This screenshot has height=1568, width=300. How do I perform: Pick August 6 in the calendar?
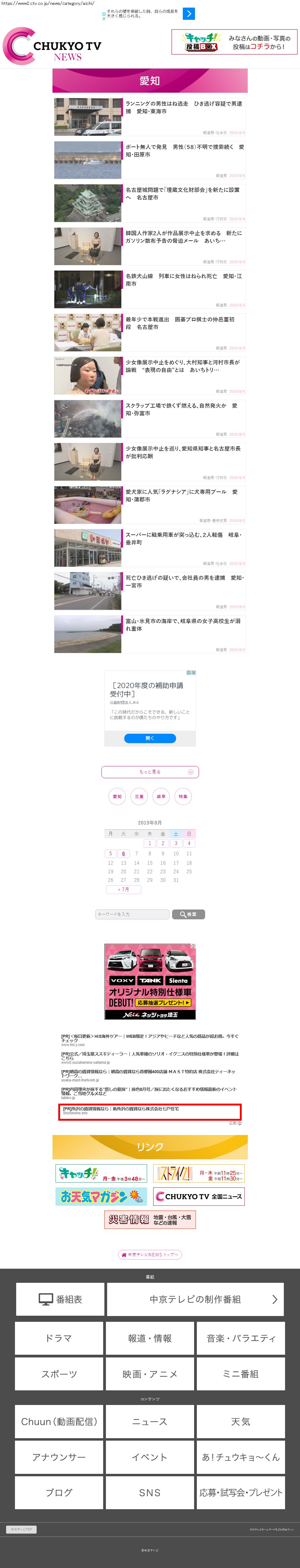pyautogui.click(x=123, y=853)
